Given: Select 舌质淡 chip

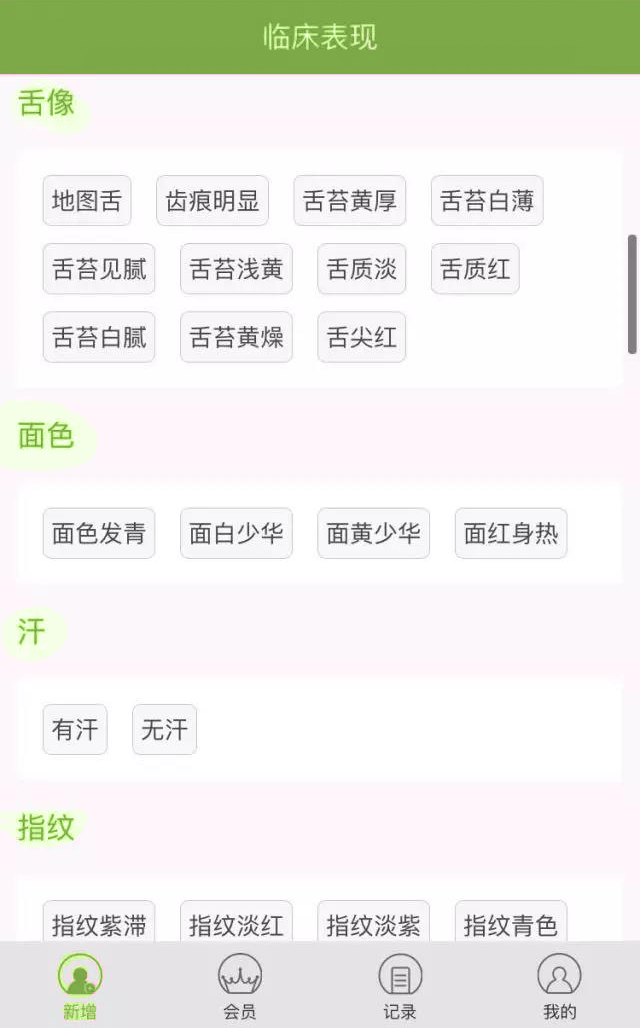Looking at the screenshot, I should tap(361, 269).
